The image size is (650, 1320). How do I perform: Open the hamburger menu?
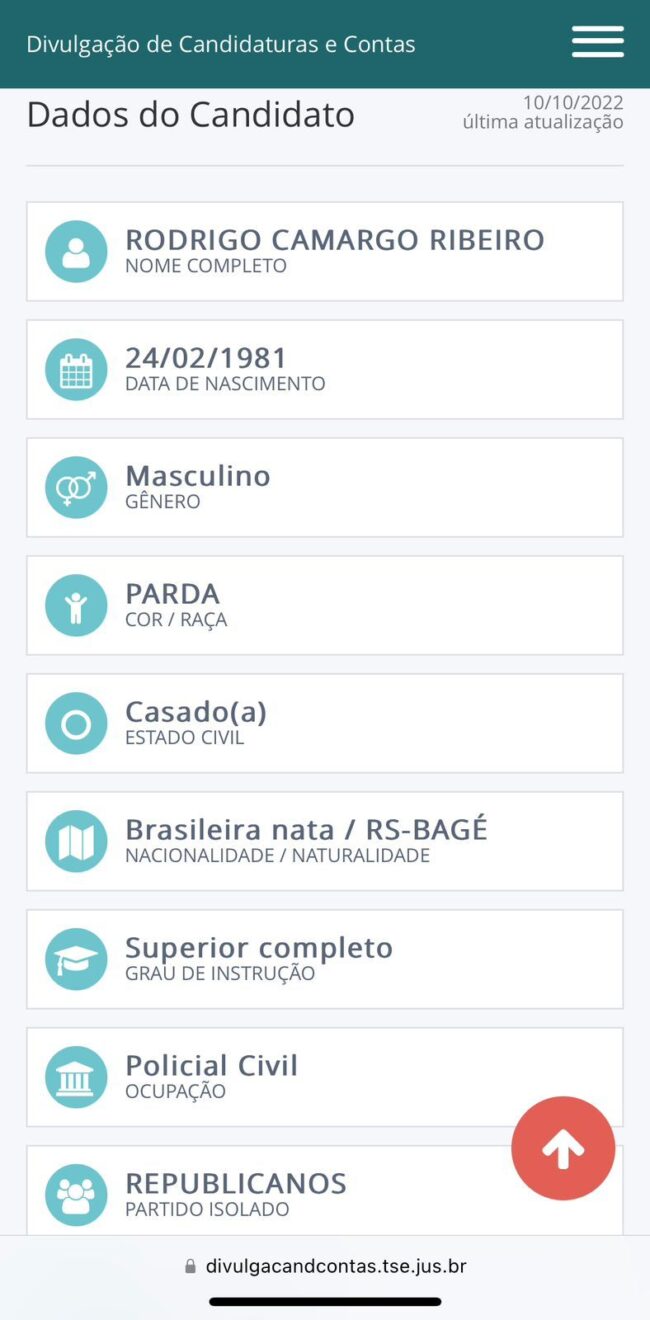click(598, 41)
